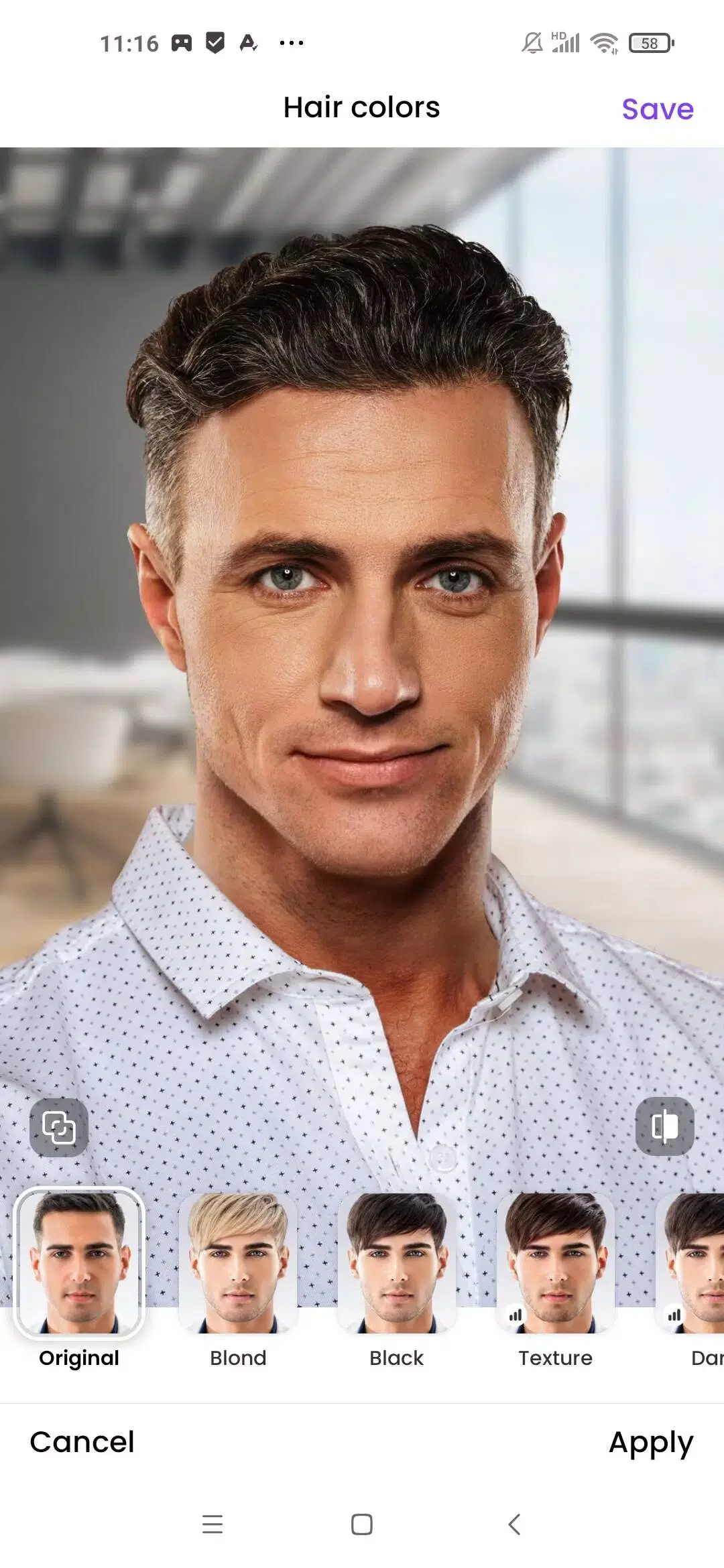The image size is (724, 1568).
Task: Tap the layers icon on the photo
Action: coord(59,1127)
